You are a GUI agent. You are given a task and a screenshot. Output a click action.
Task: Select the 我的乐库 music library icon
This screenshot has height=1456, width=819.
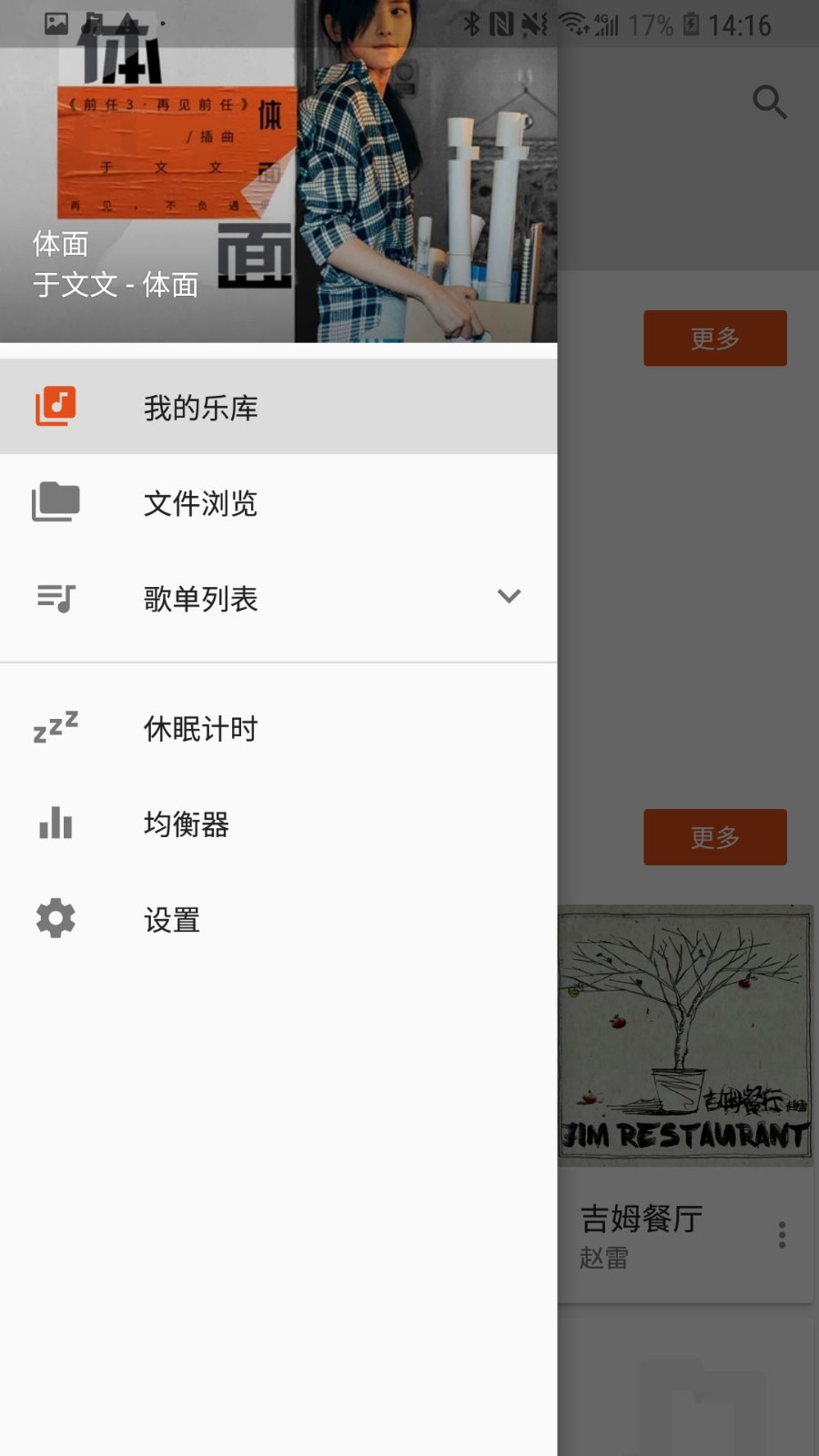tap(55, 407)
